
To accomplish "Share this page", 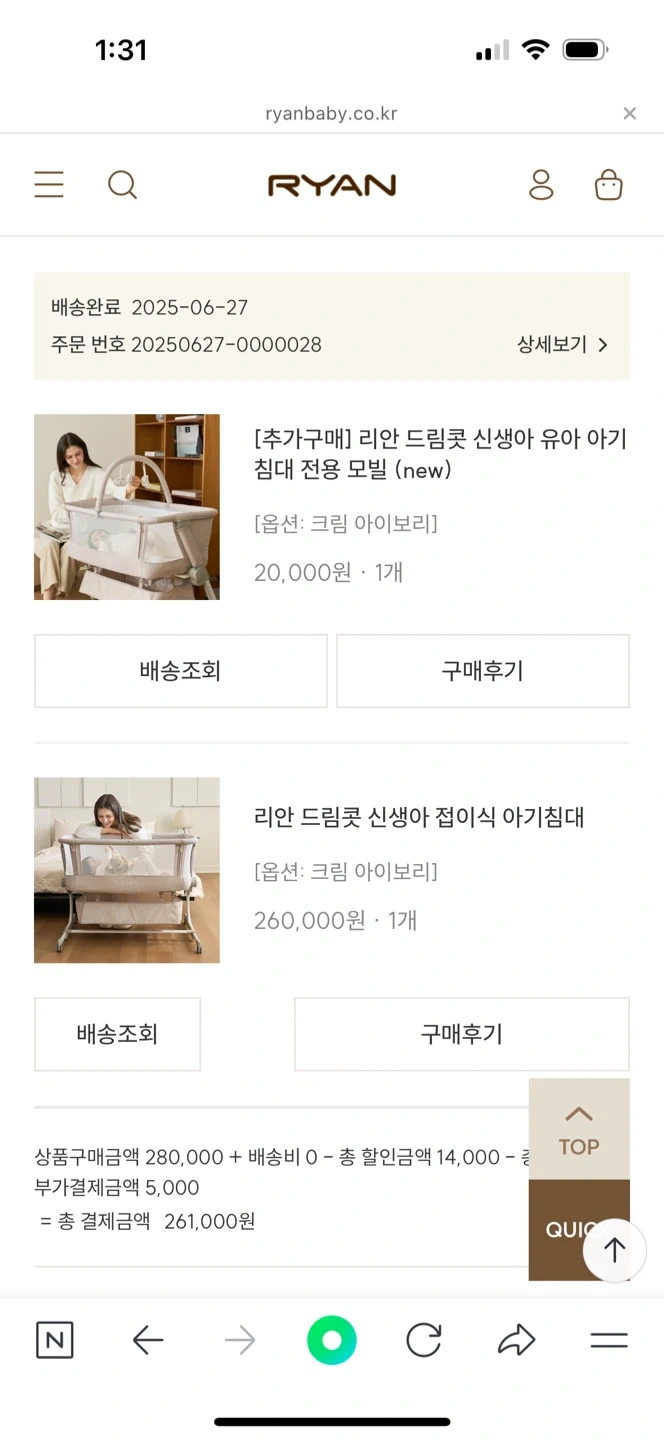I will point(516,1340).
